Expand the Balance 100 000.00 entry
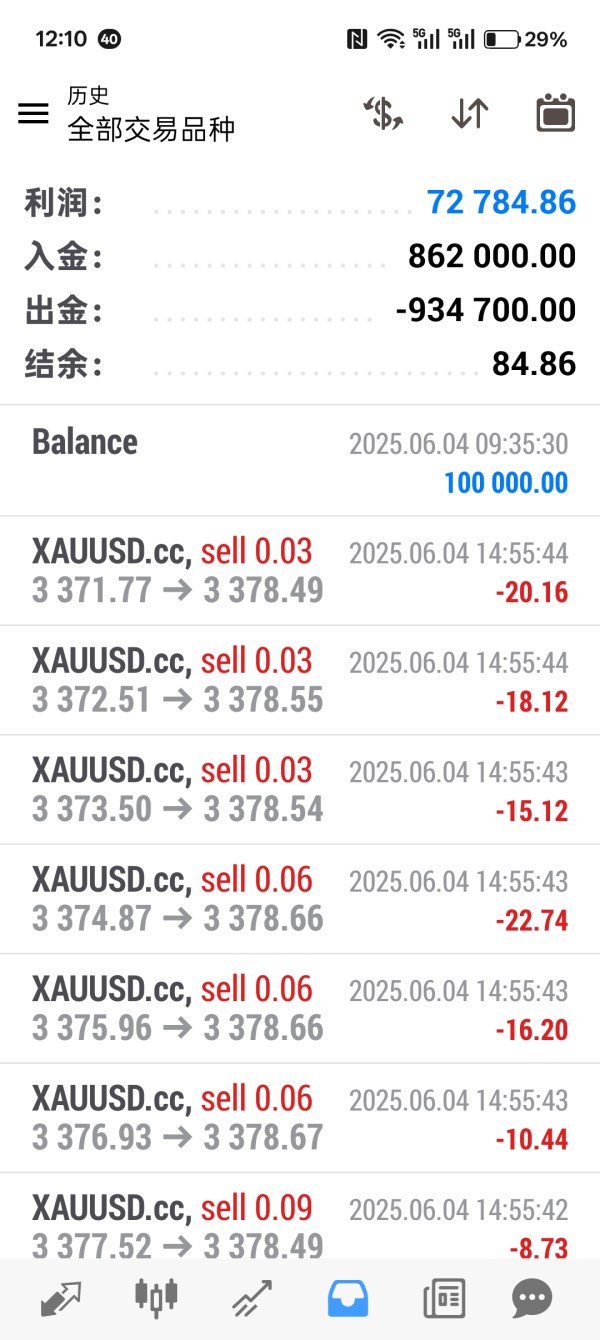The width and height of the screenshot is (600, 1340). click(x=300, y=461)
